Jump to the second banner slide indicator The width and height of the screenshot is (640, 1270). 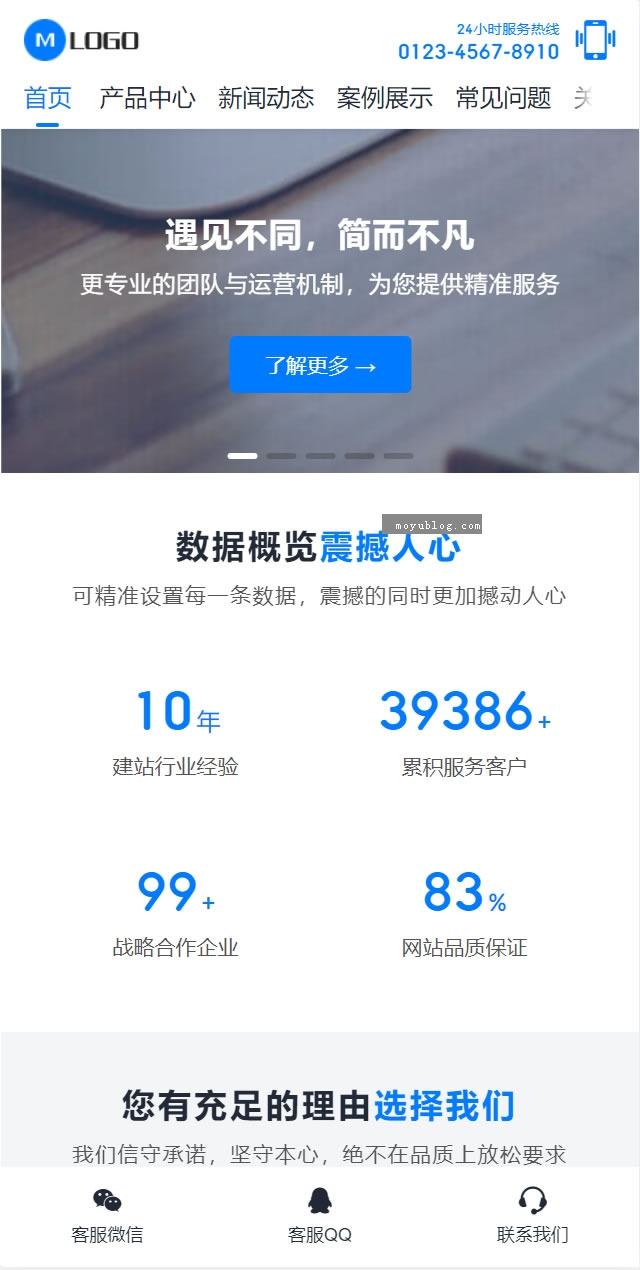(x=281, y=456)
